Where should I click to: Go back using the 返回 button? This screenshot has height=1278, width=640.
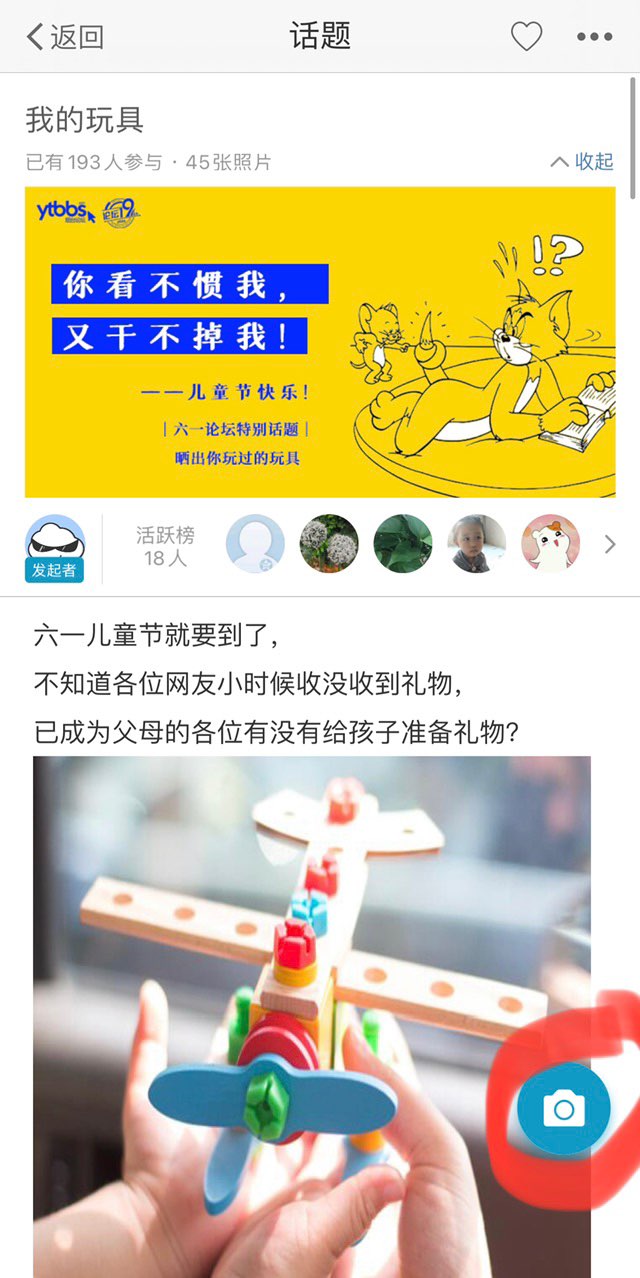65,37
